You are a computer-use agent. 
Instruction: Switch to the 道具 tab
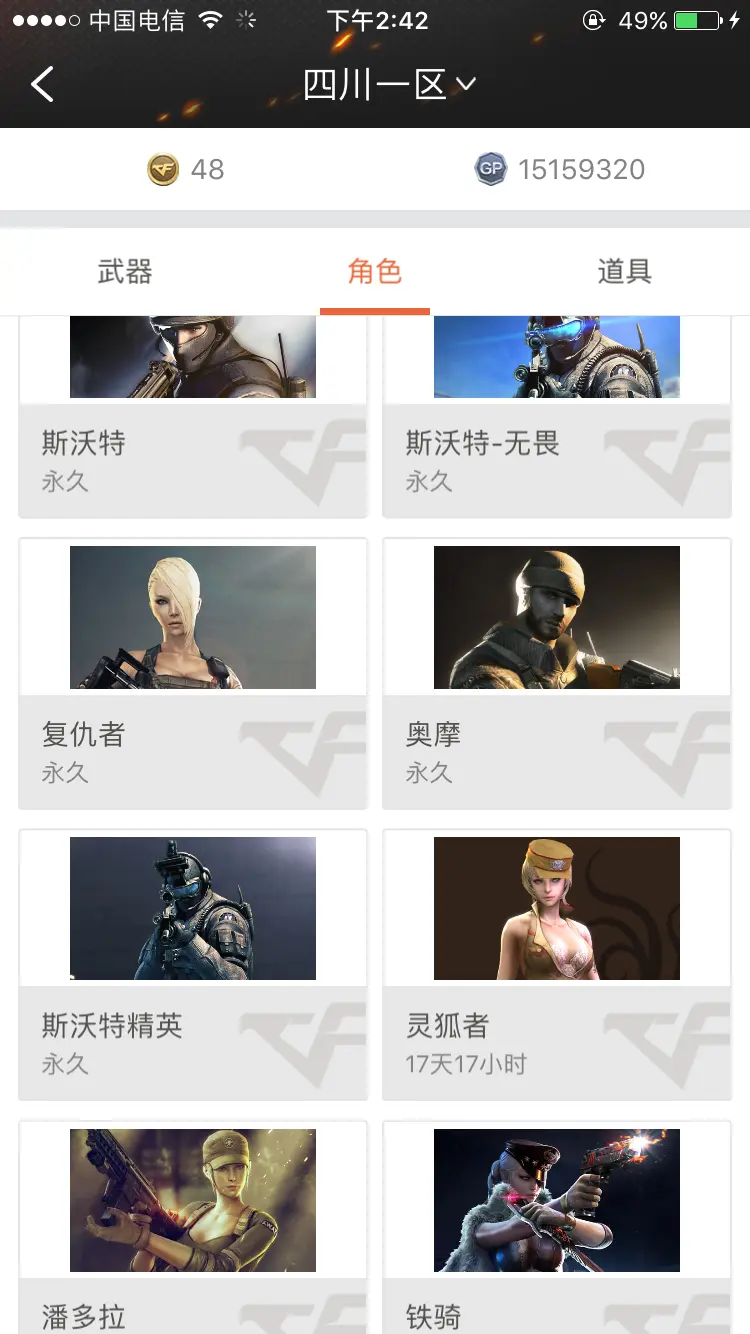624,271
